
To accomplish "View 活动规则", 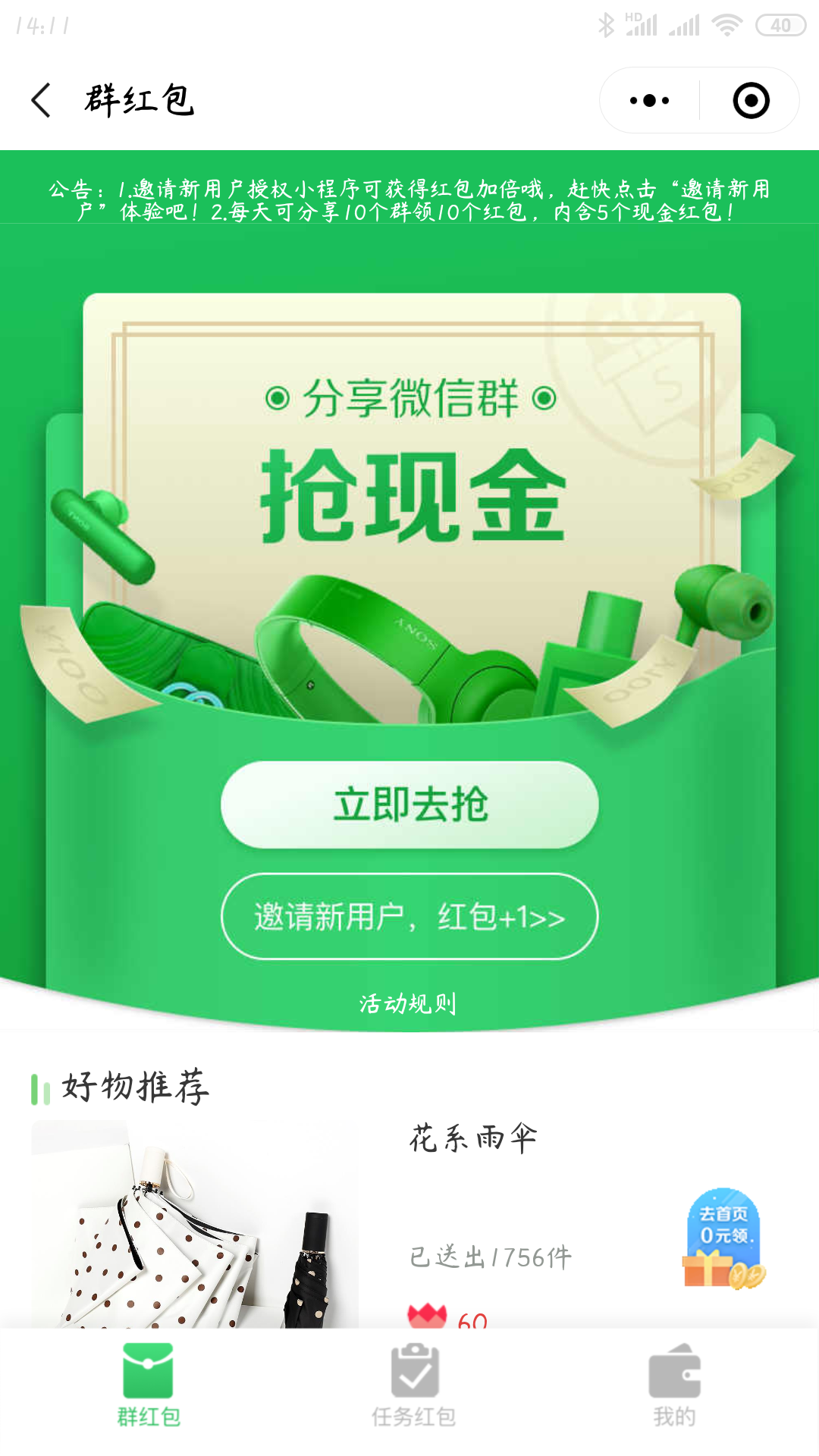I will point(408,1003).
